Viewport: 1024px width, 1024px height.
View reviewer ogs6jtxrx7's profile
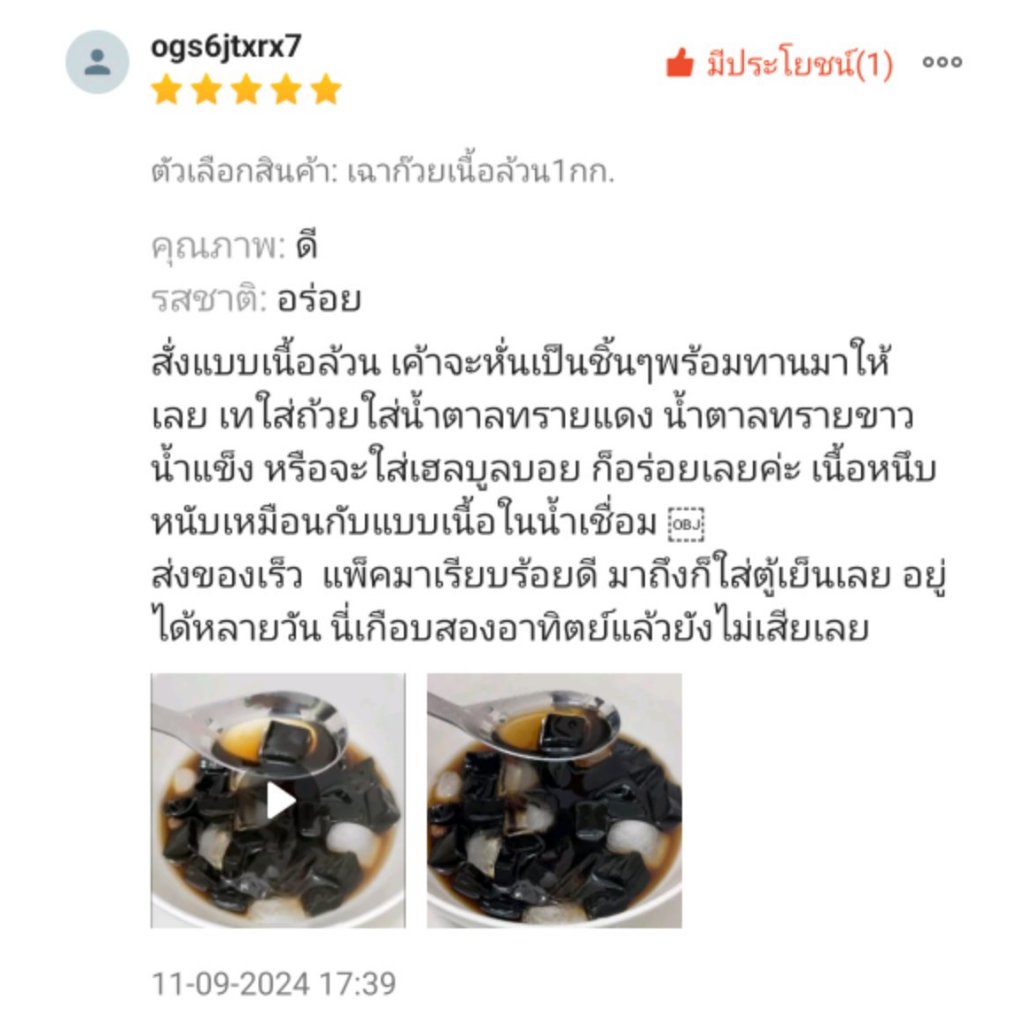click(x=97, y=62)
